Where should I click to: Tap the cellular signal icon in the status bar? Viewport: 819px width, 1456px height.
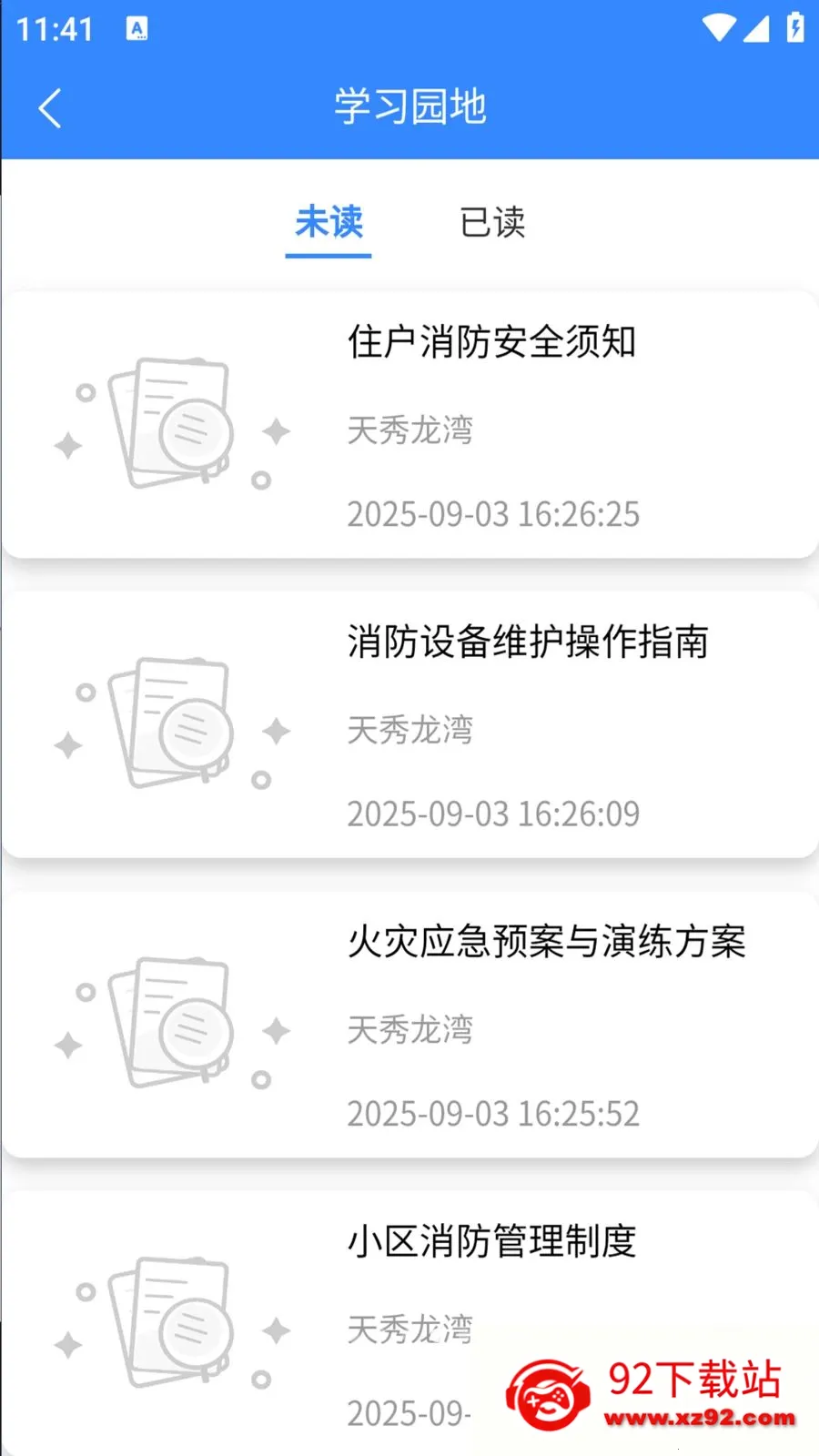point(758,28)
